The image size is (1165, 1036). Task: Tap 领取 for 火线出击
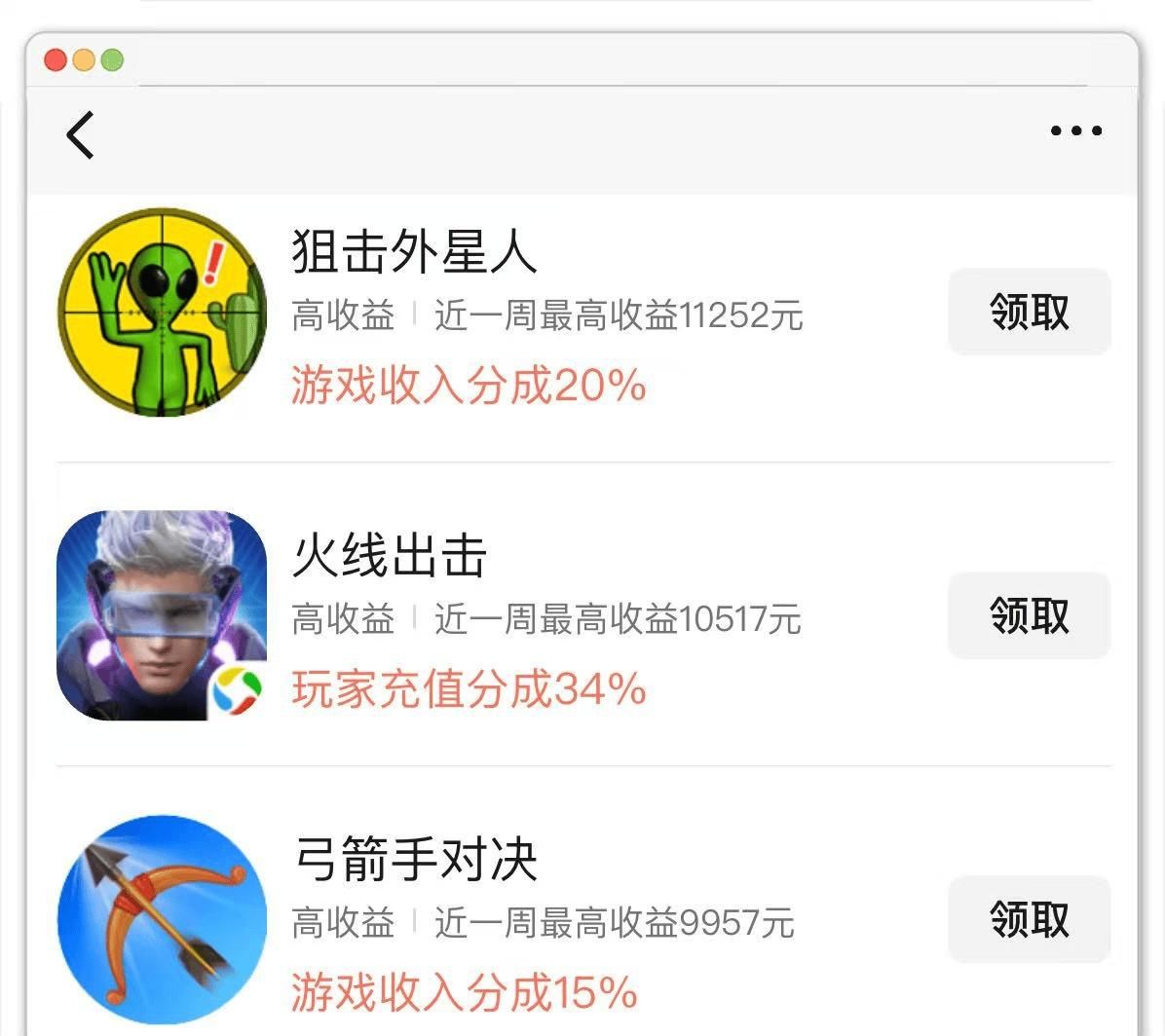(x=1029, y=615)
